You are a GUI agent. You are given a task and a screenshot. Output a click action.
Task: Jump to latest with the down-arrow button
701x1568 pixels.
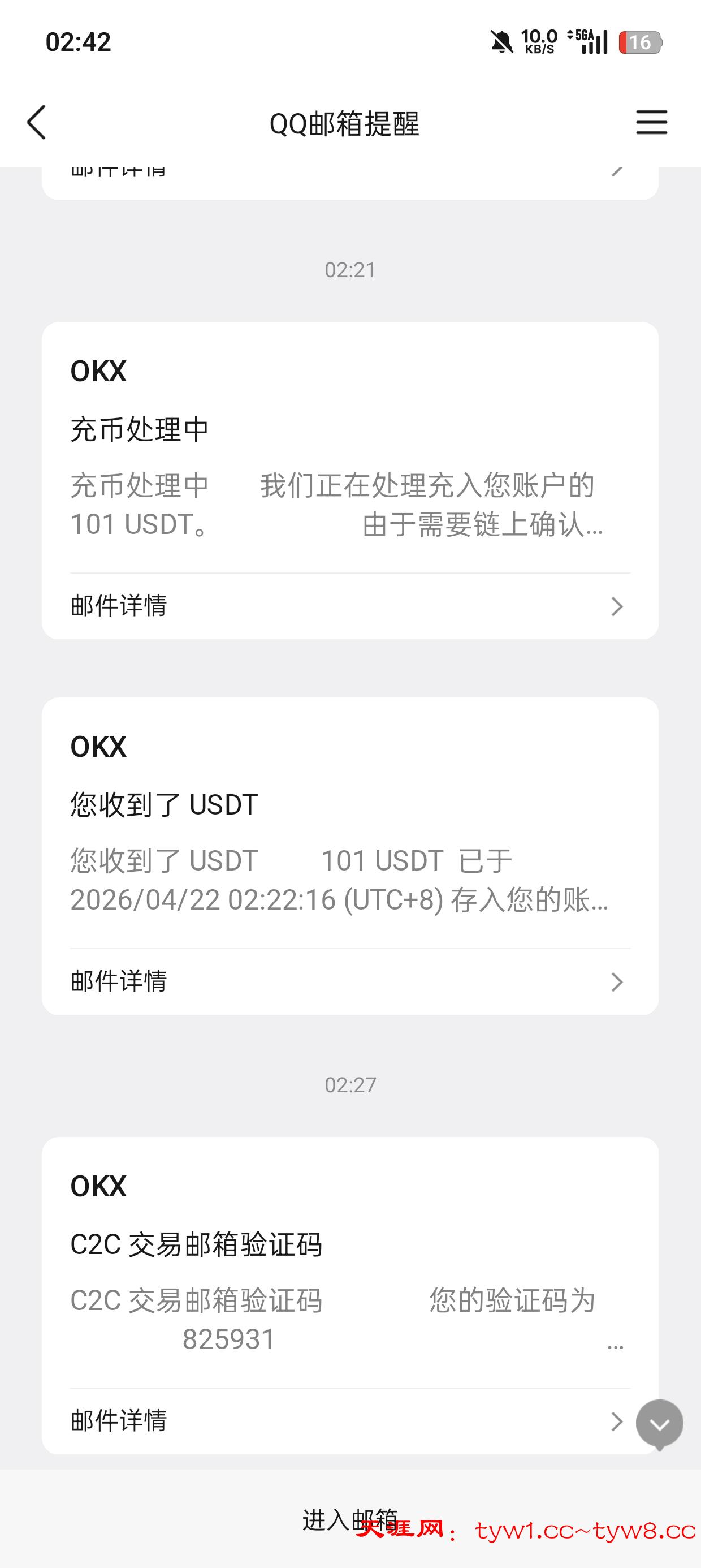click(x=660, y=1424)
